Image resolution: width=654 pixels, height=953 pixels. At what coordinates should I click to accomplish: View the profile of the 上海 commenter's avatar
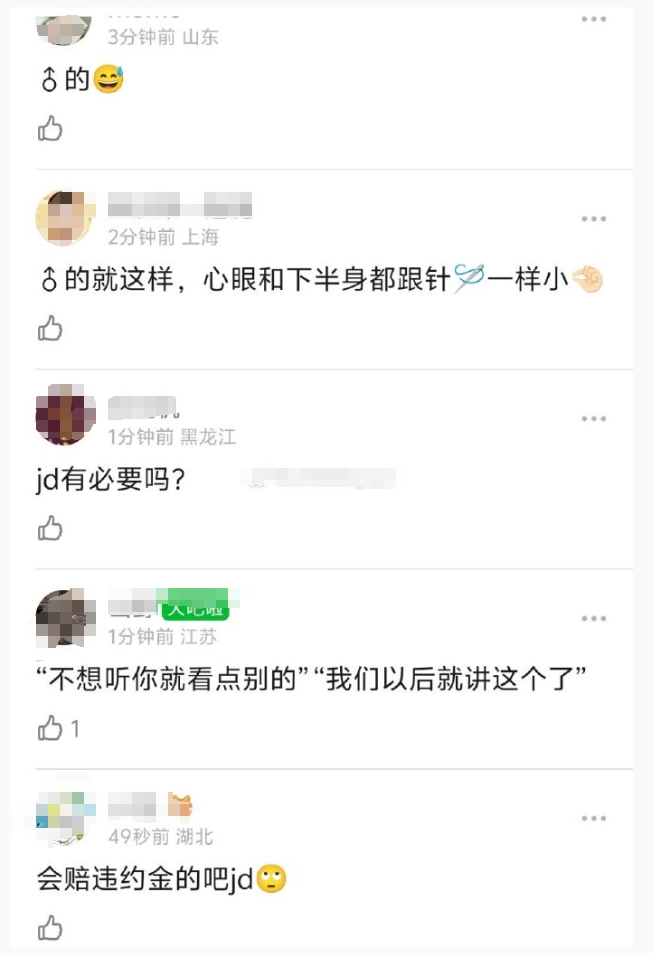(x=65, y=218)
